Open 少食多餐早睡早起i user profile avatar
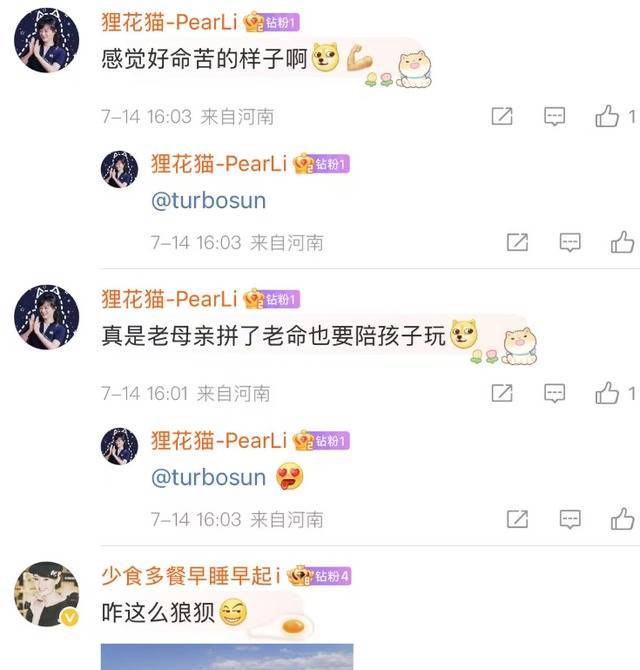The width and height of the screenshot is (640, 670). pyautogui.click(x=46, y=594)
